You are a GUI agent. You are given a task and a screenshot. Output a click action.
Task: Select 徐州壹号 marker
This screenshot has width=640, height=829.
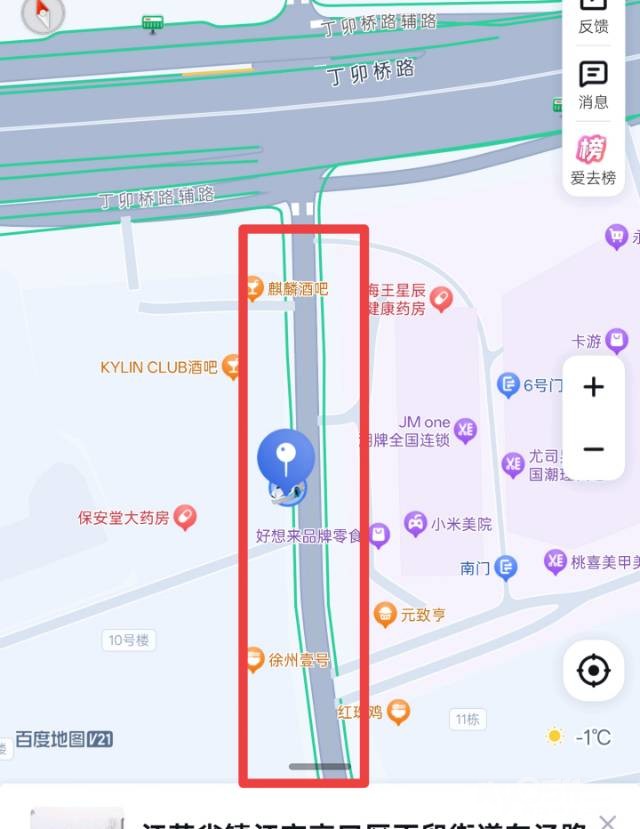point(255,659)
